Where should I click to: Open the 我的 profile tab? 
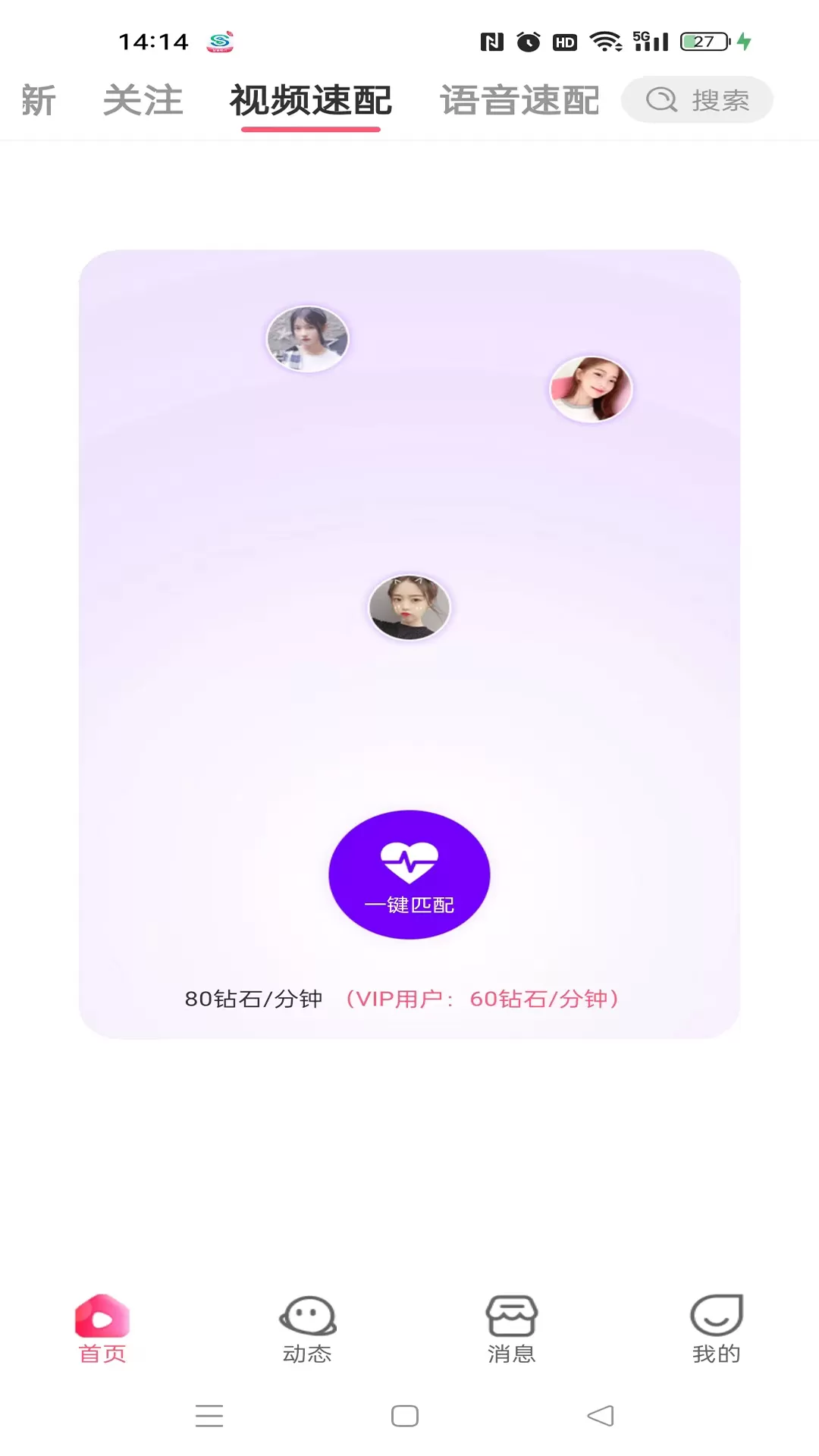[717, 1329]
